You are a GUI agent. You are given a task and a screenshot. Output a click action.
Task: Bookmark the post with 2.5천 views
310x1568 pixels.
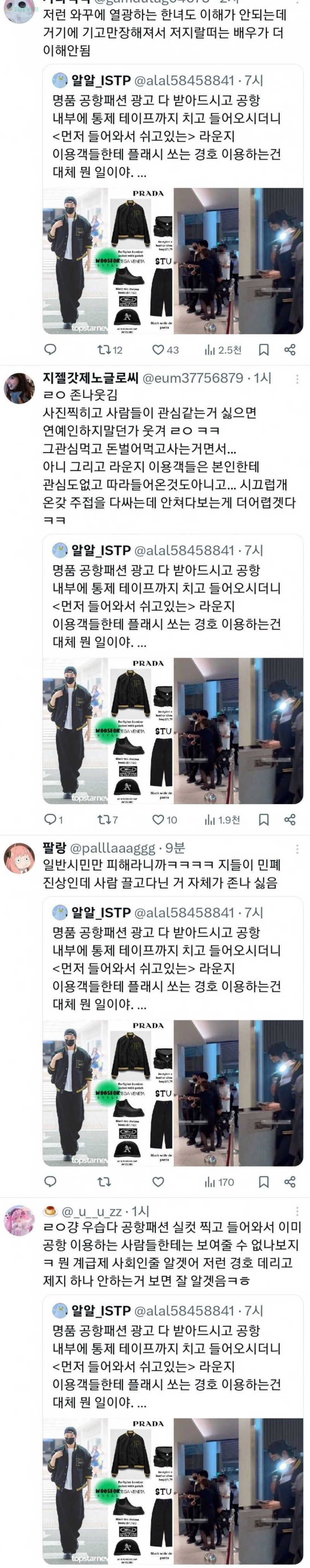264,350
